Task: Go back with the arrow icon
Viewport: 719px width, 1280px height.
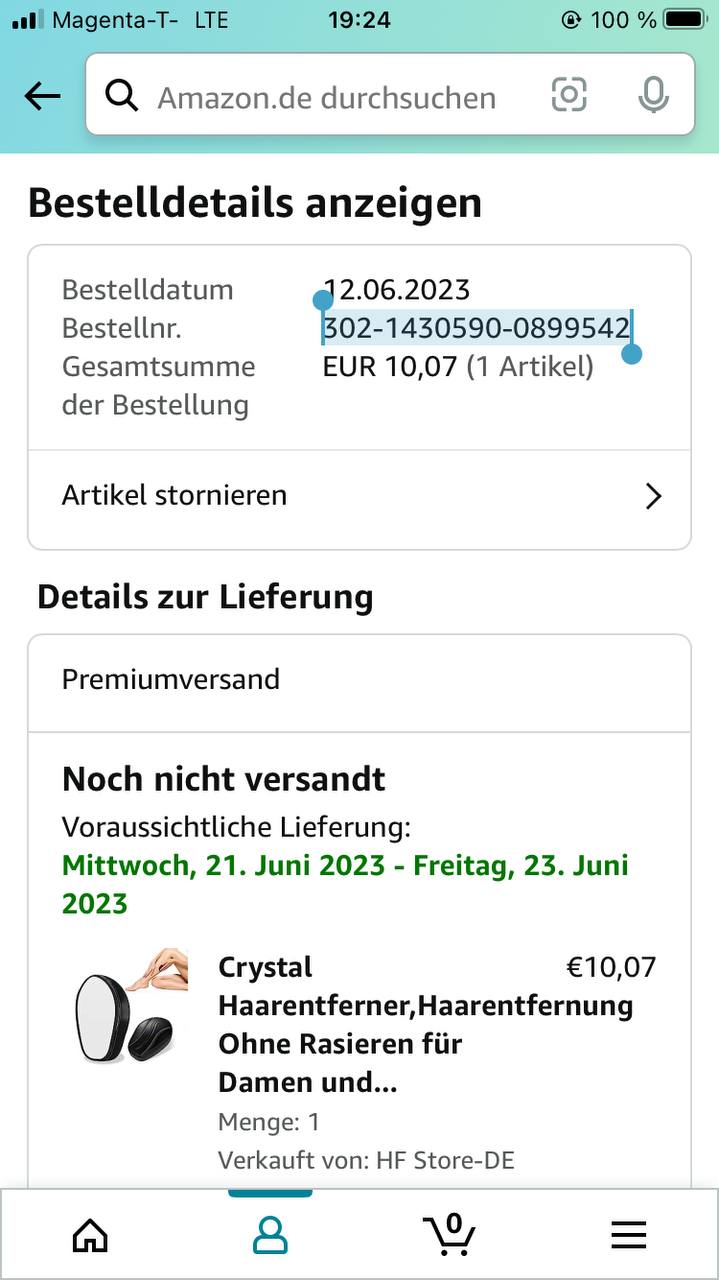Action: click(x=42, y=96)
